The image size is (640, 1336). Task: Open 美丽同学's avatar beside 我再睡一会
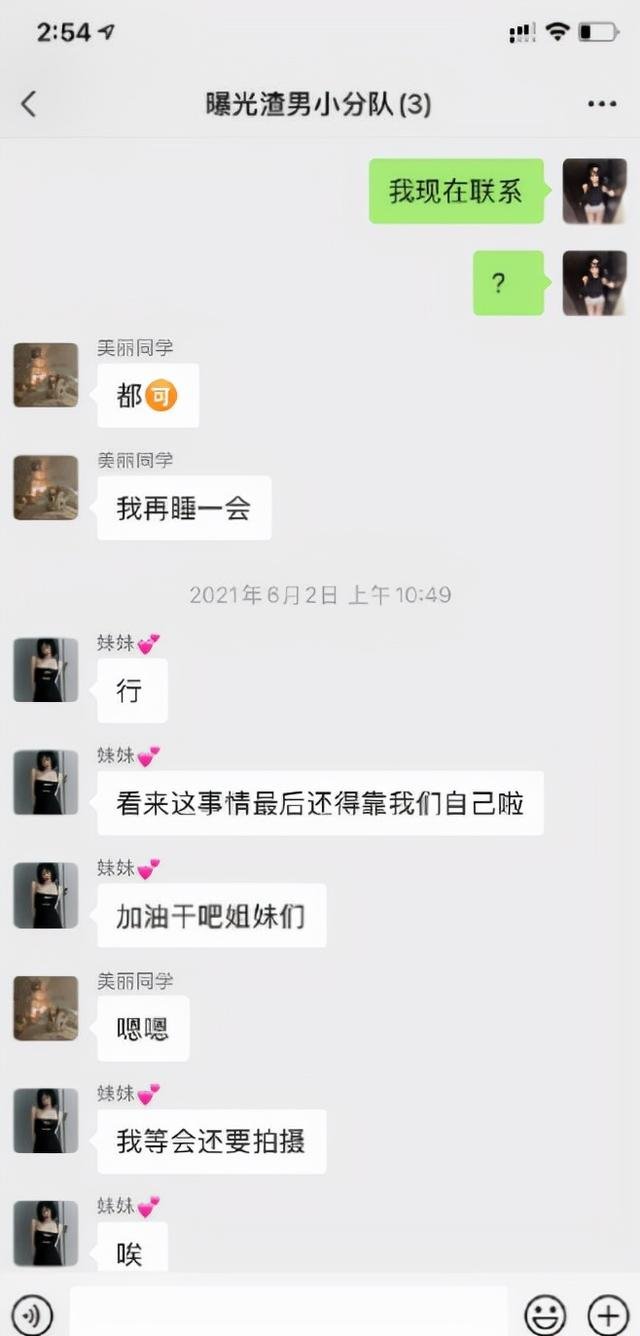[45, 488]
